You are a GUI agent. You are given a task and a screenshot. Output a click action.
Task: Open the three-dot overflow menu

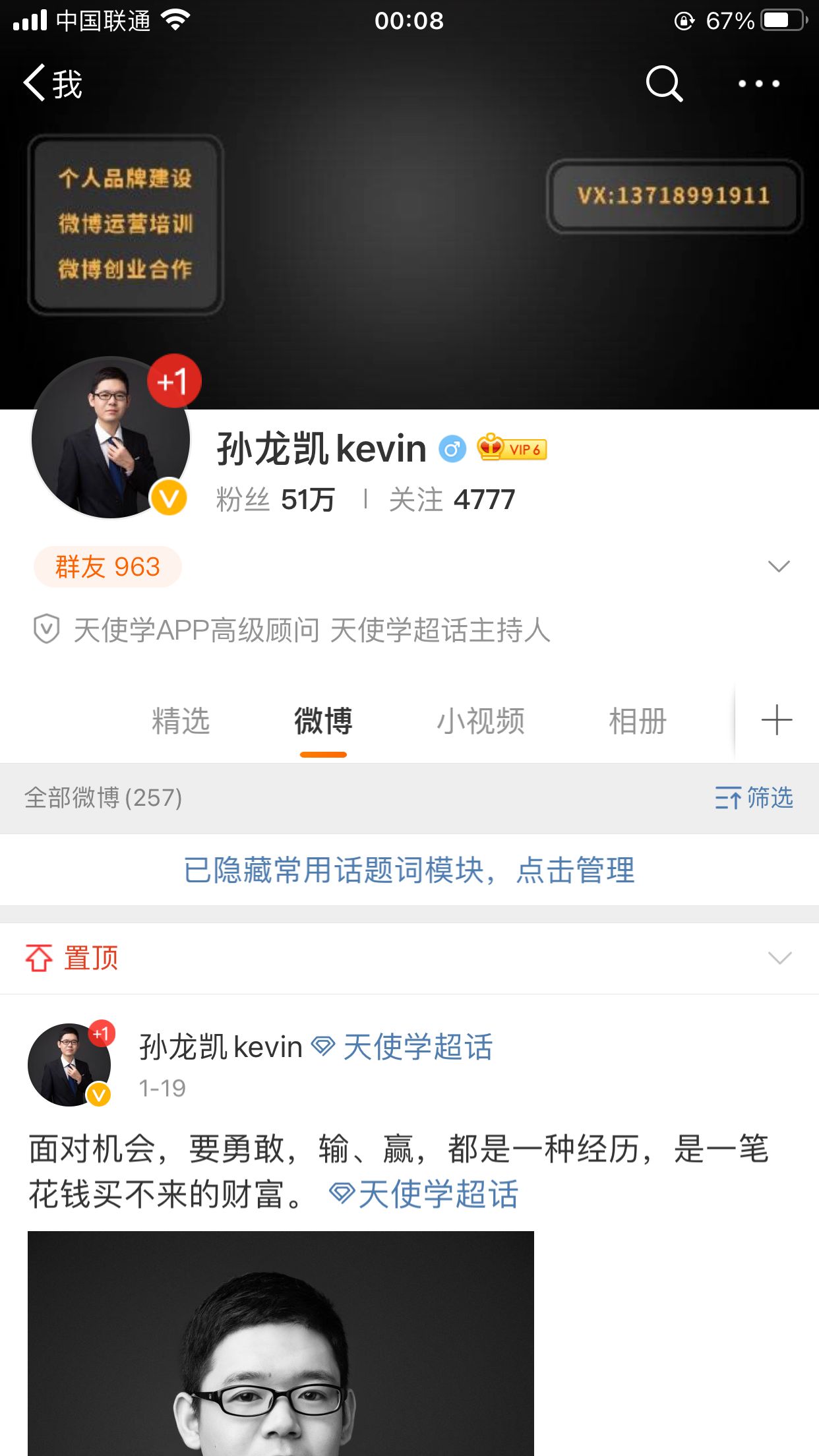tap(758, 84)
